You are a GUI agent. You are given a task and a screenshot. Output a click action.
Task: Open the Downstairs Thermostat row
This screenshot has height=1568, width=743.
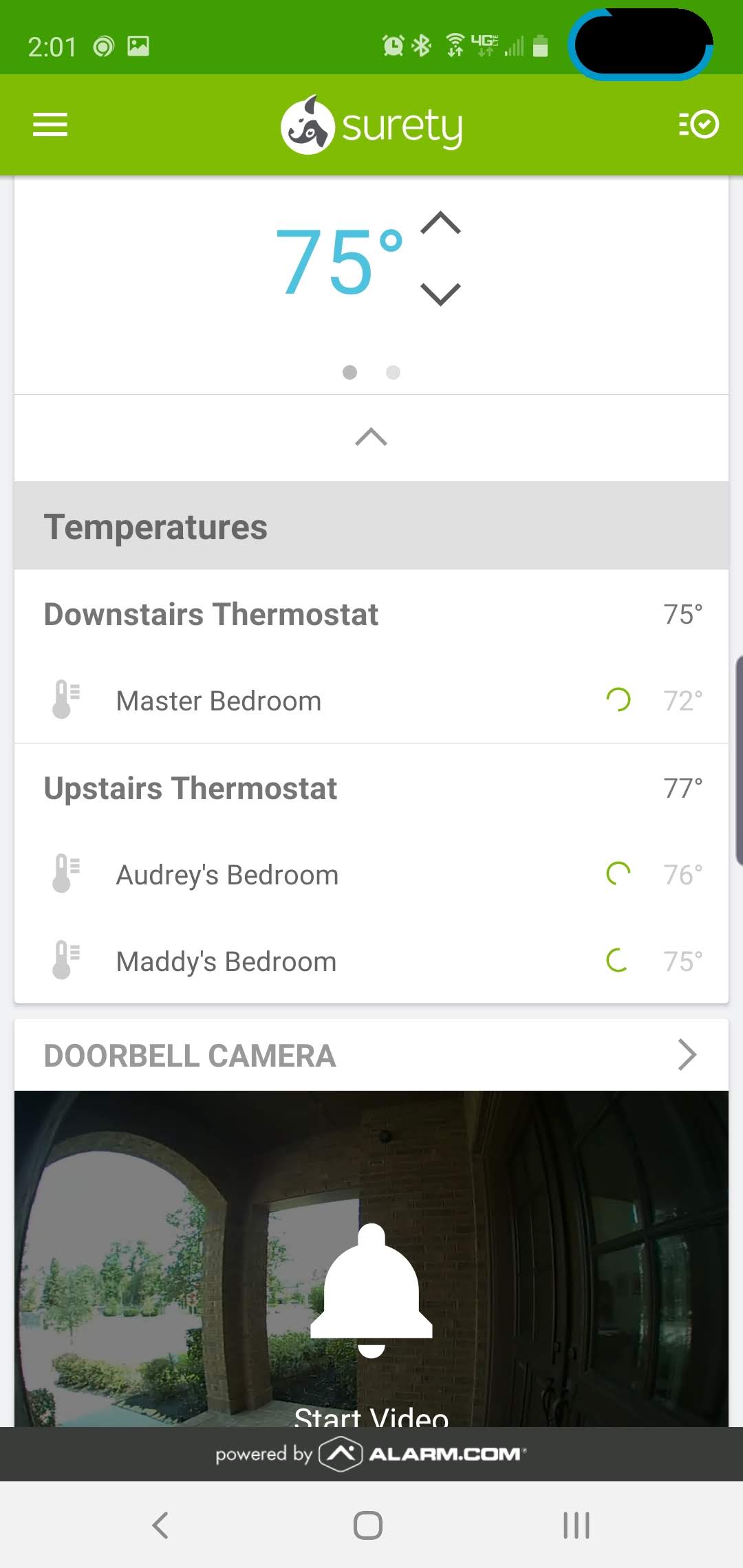371,613
